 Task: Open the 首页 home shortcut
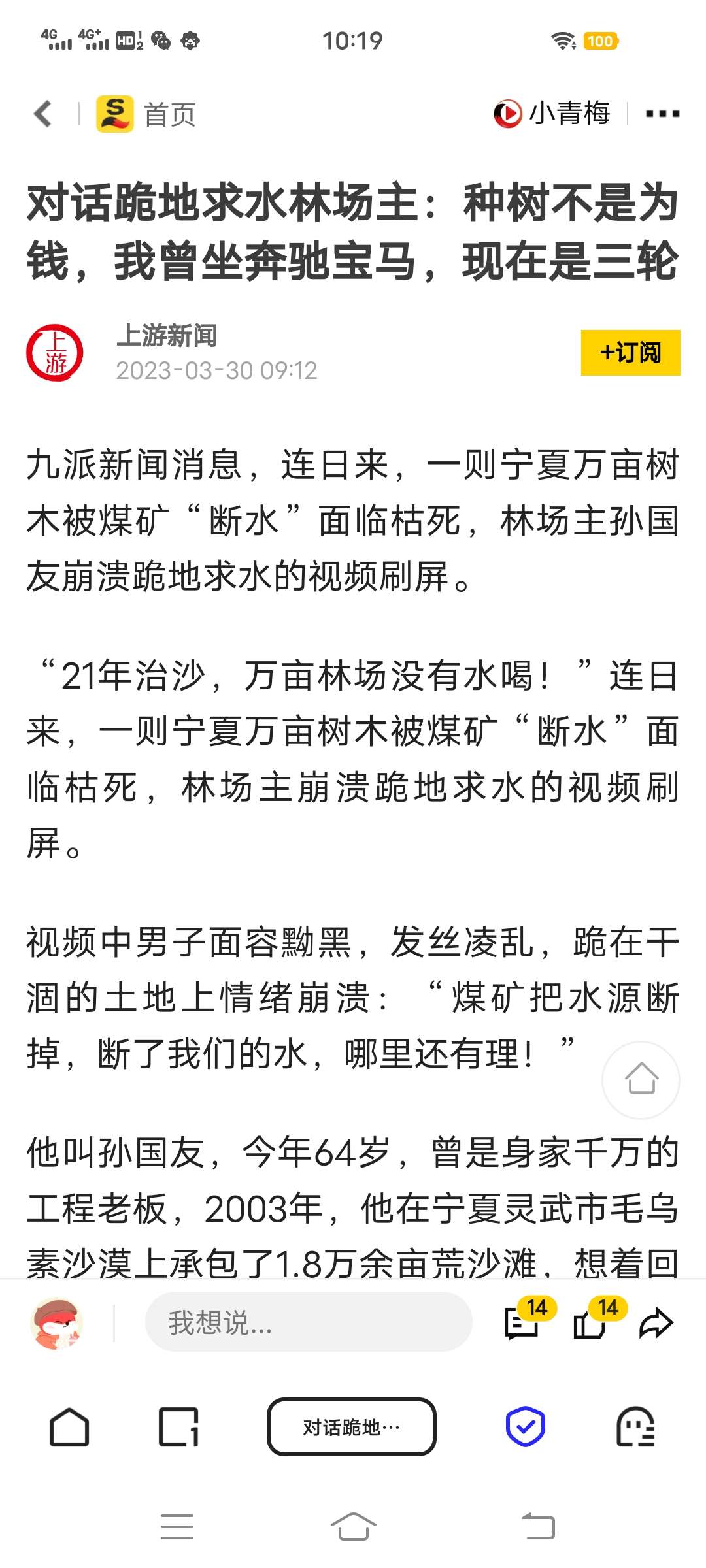point(147,114)
